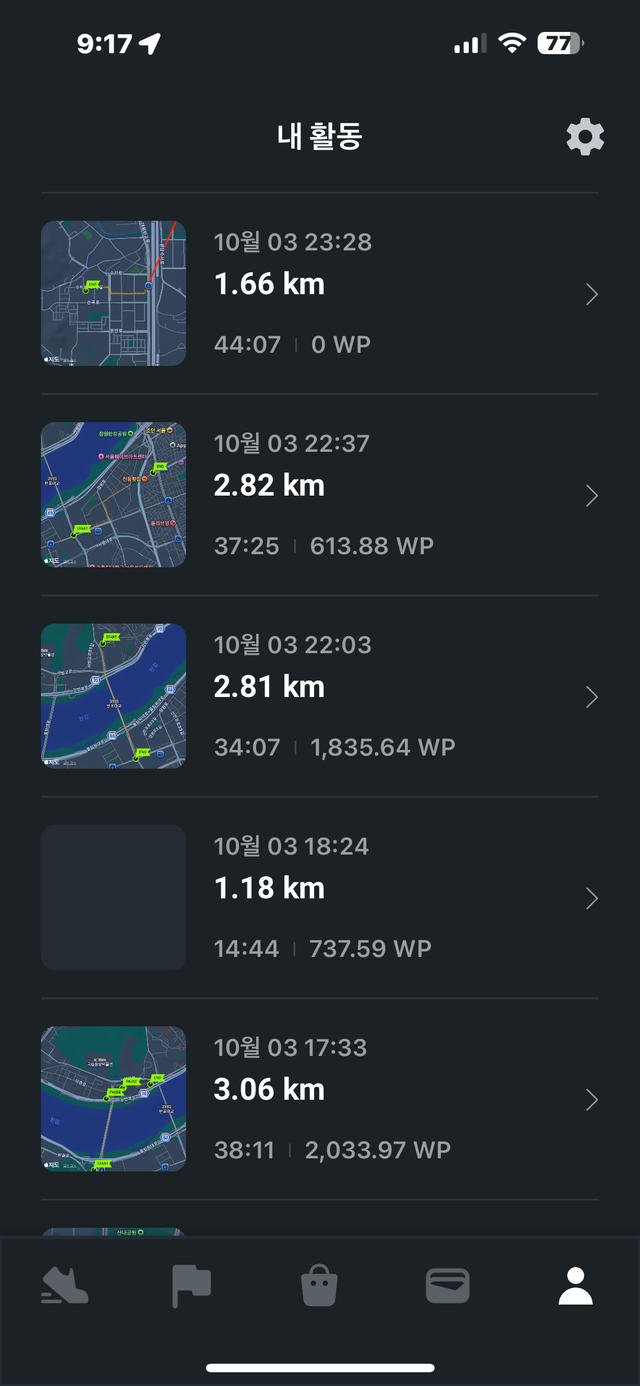The height and width of the screenshot is (1386, 640).
Task: View the 3.06 km activity from 17:33
Action: 320,1099
